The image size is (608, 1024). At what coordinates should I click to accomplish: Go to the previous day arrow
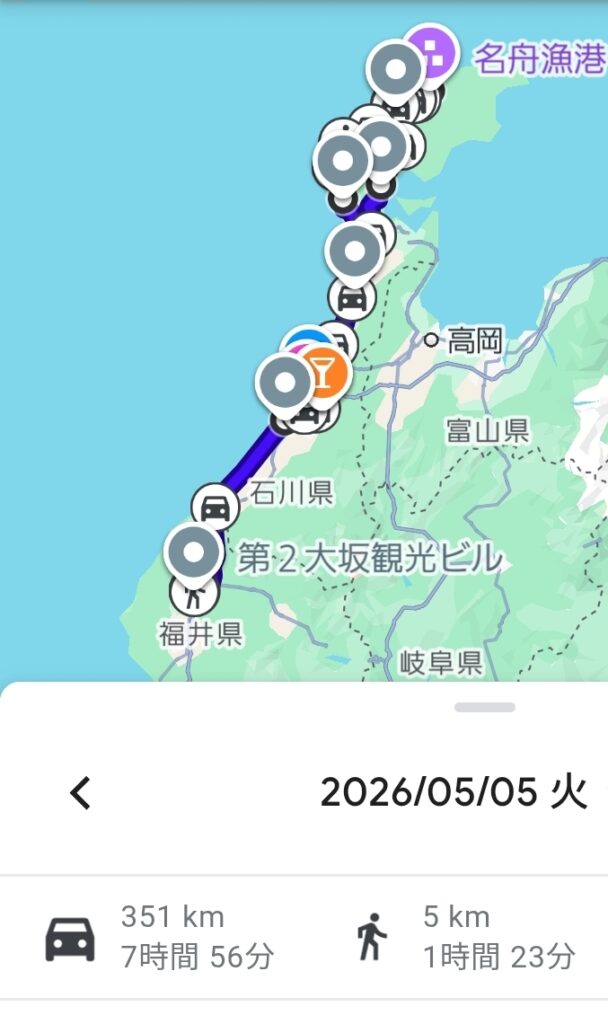pos(80,793)
